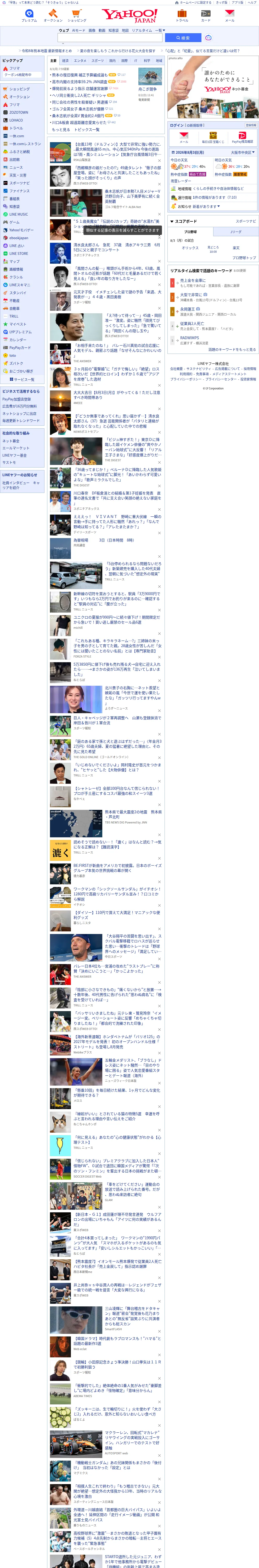This screenshot has height=1568, width=259.
Task: Focus the Yahoo search input box
Action: 110,38
